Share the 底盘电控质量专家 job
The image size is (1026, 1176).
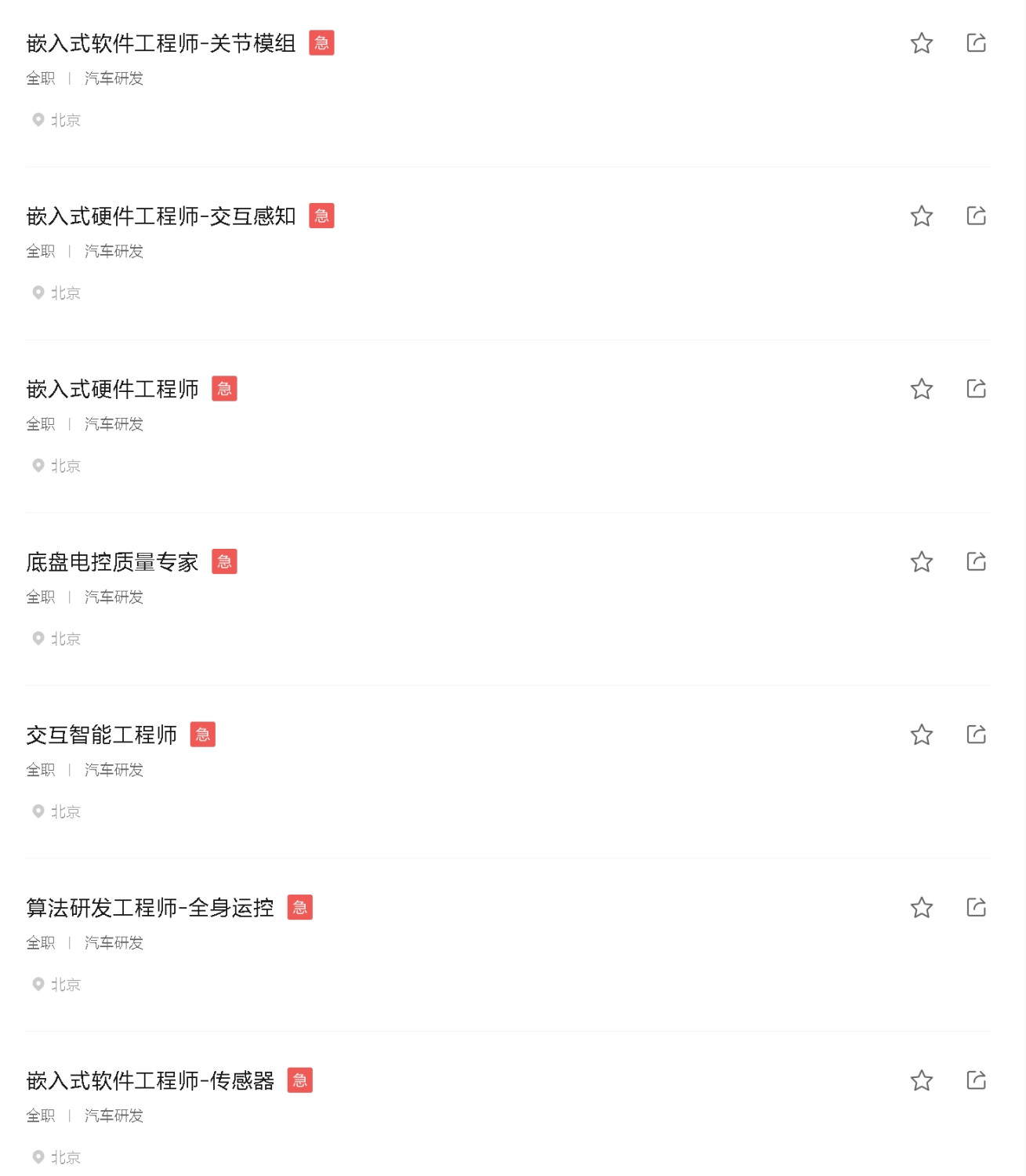(x=976, y=562)
